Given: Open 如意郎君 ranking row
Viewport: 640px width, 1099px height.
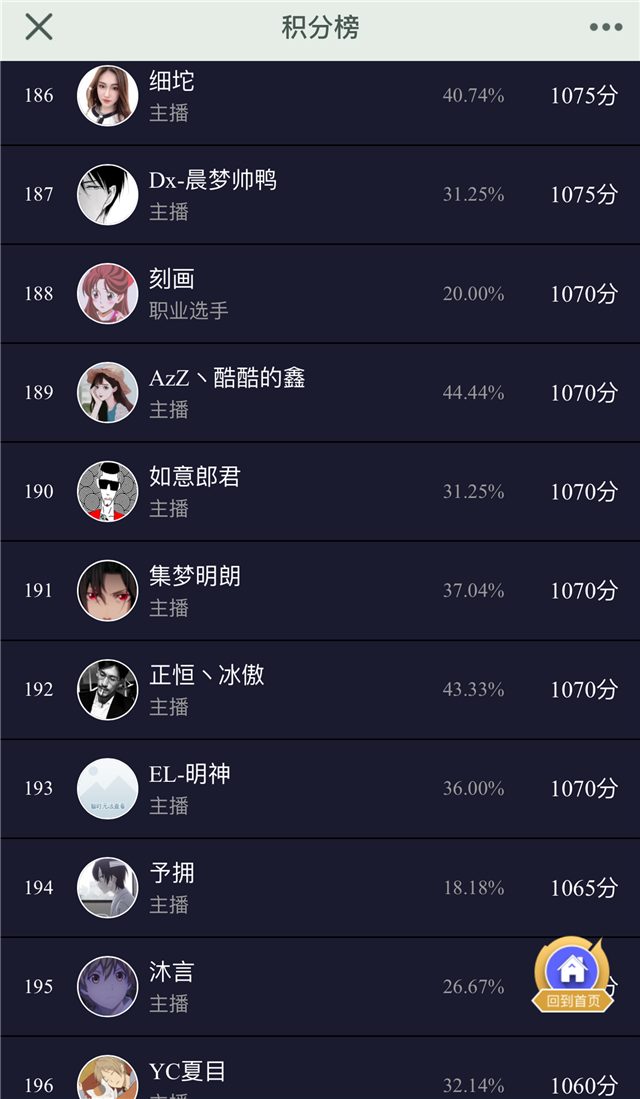Looking at the screenshot, I should click(x=320, y=491).
